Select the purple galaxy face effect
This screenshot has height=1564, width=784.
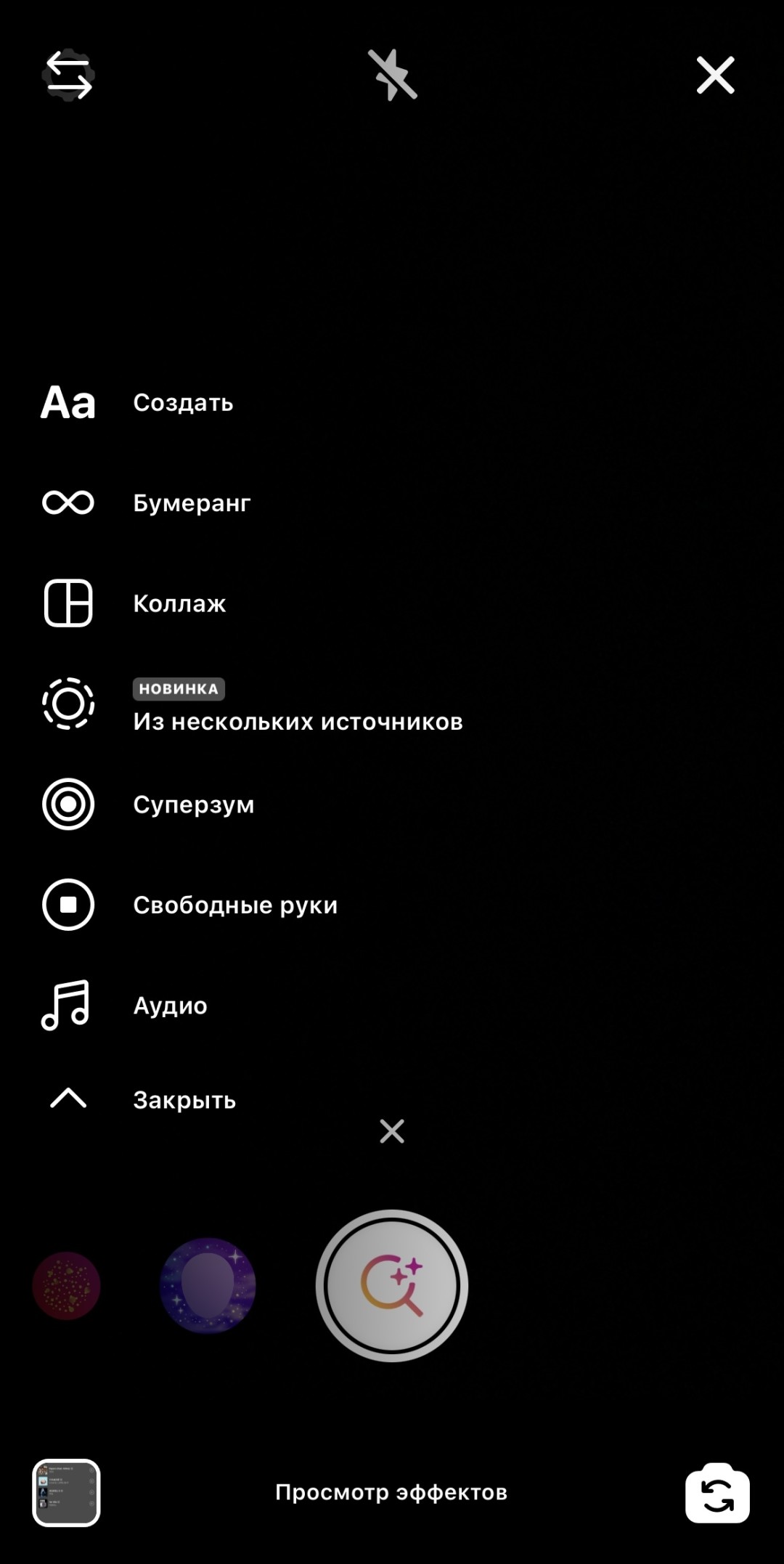208,1285
